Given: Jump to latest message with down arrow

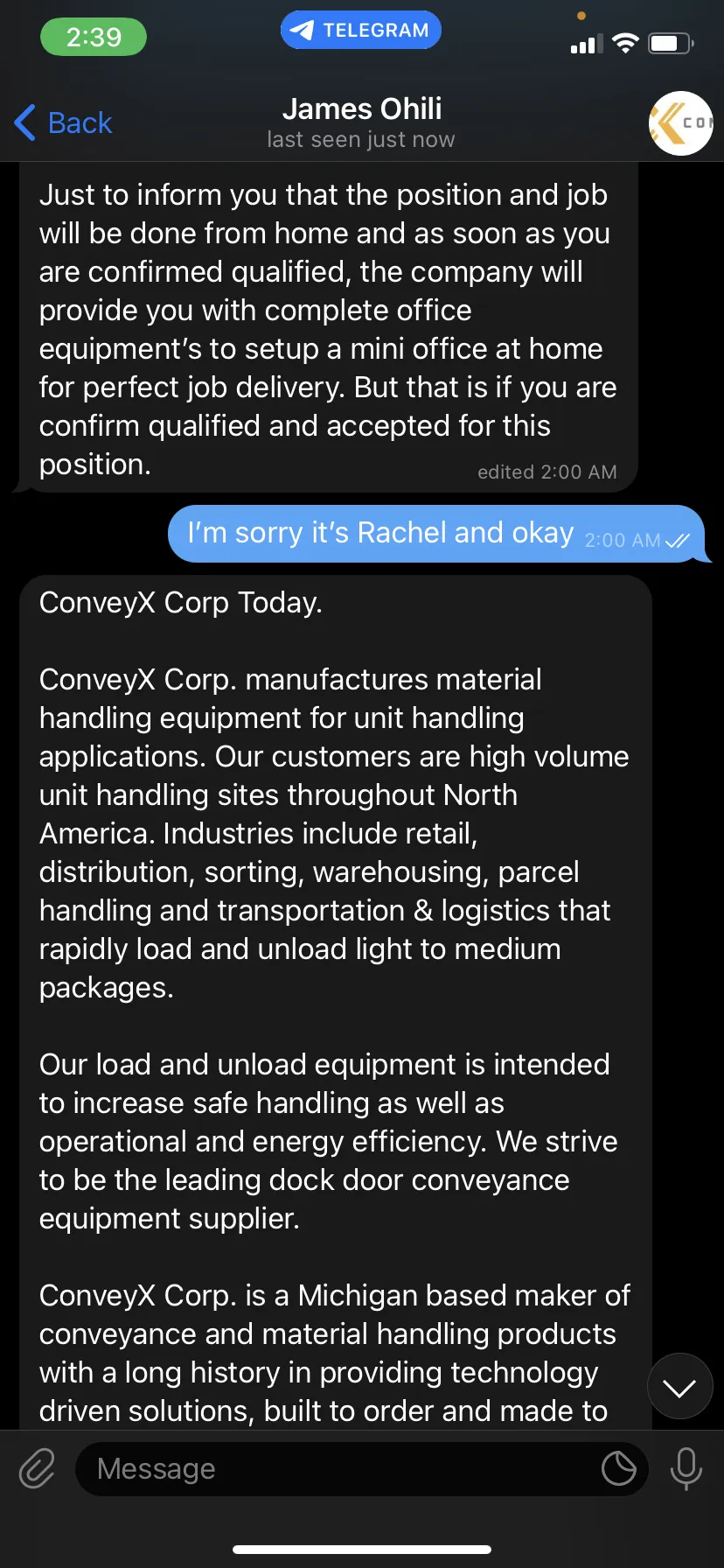Looking at the screenshot, I should 680,1387.
